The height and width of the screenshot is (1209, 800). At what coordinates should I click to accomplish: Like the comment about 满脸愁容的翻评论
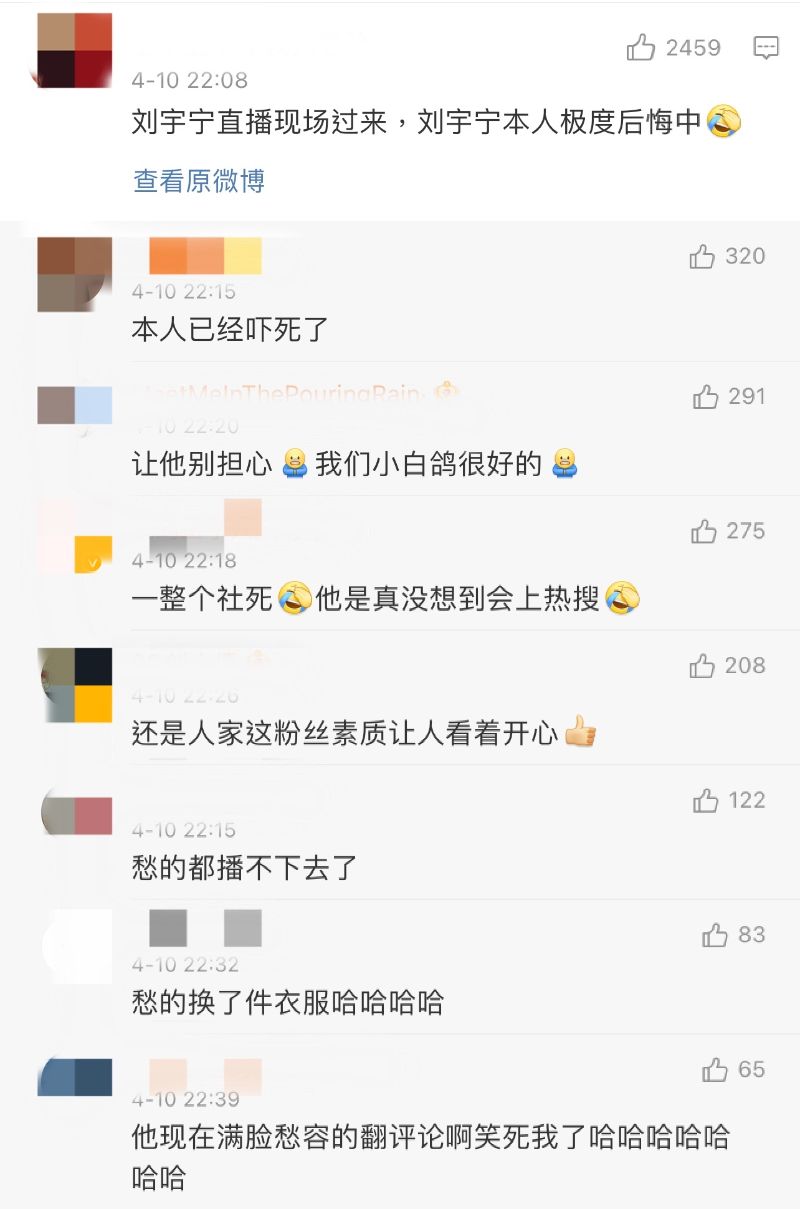715,1070
